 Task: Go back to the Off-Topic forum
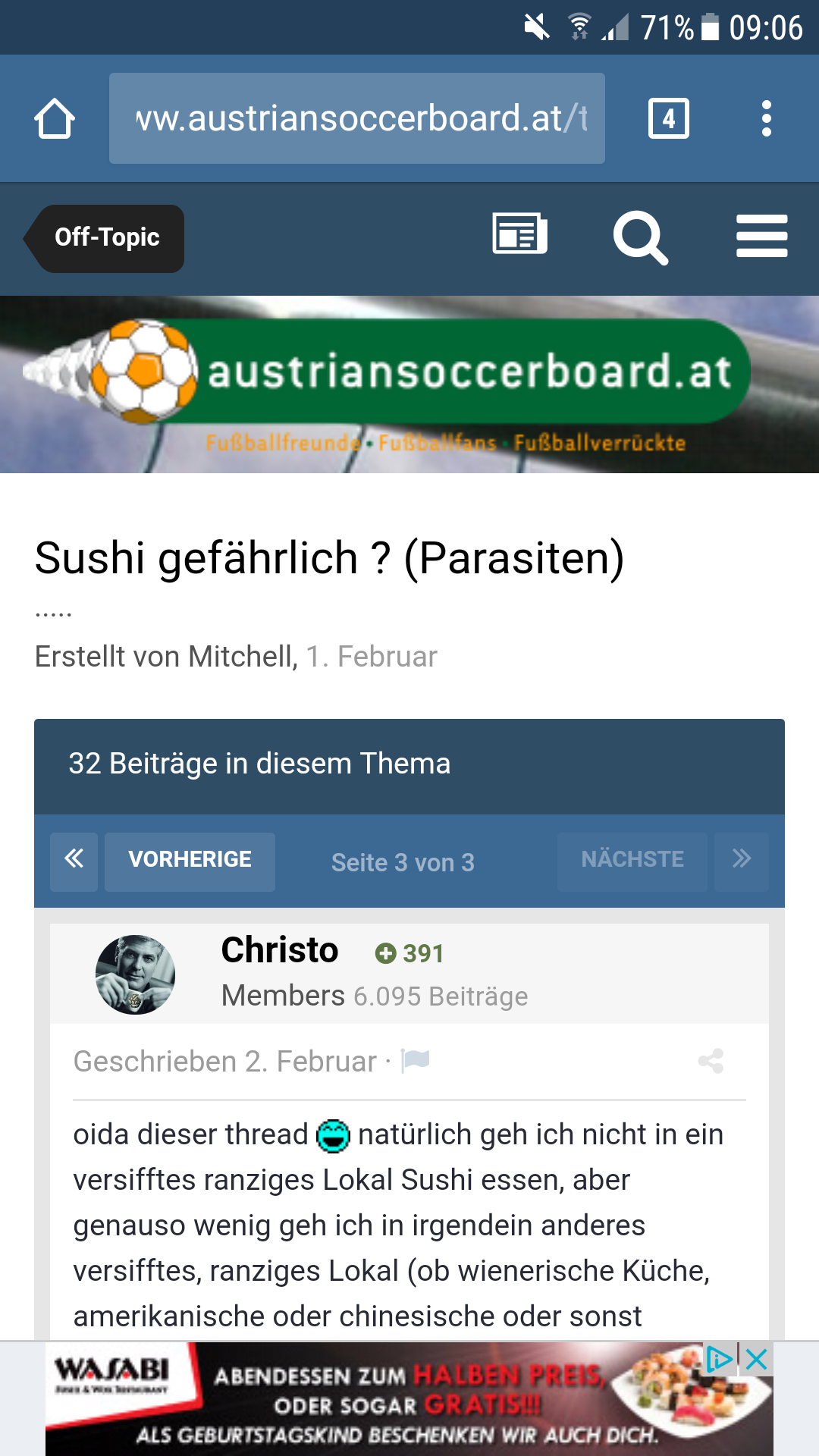[x=105, y=238]
